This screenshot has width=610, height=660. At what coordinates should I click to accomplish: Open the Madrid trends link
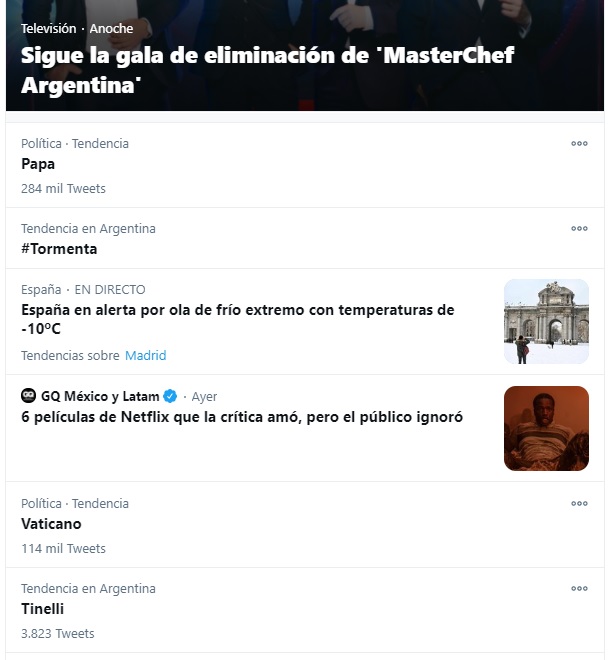click(145, 356)
